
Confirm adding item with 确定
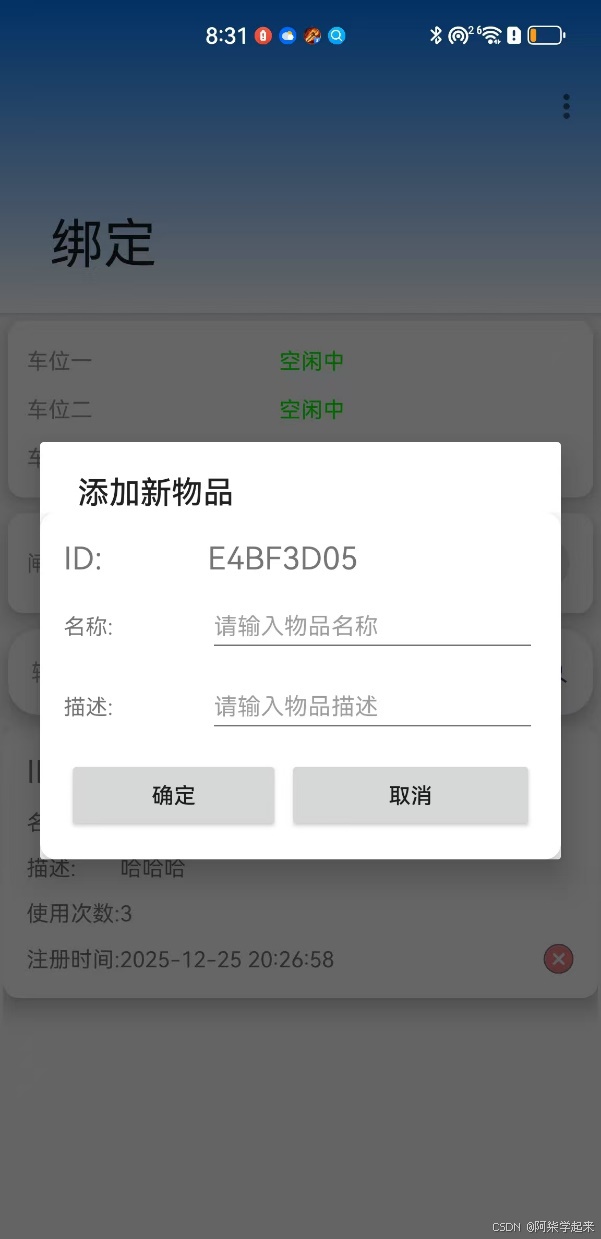click(x=173, y=796)
